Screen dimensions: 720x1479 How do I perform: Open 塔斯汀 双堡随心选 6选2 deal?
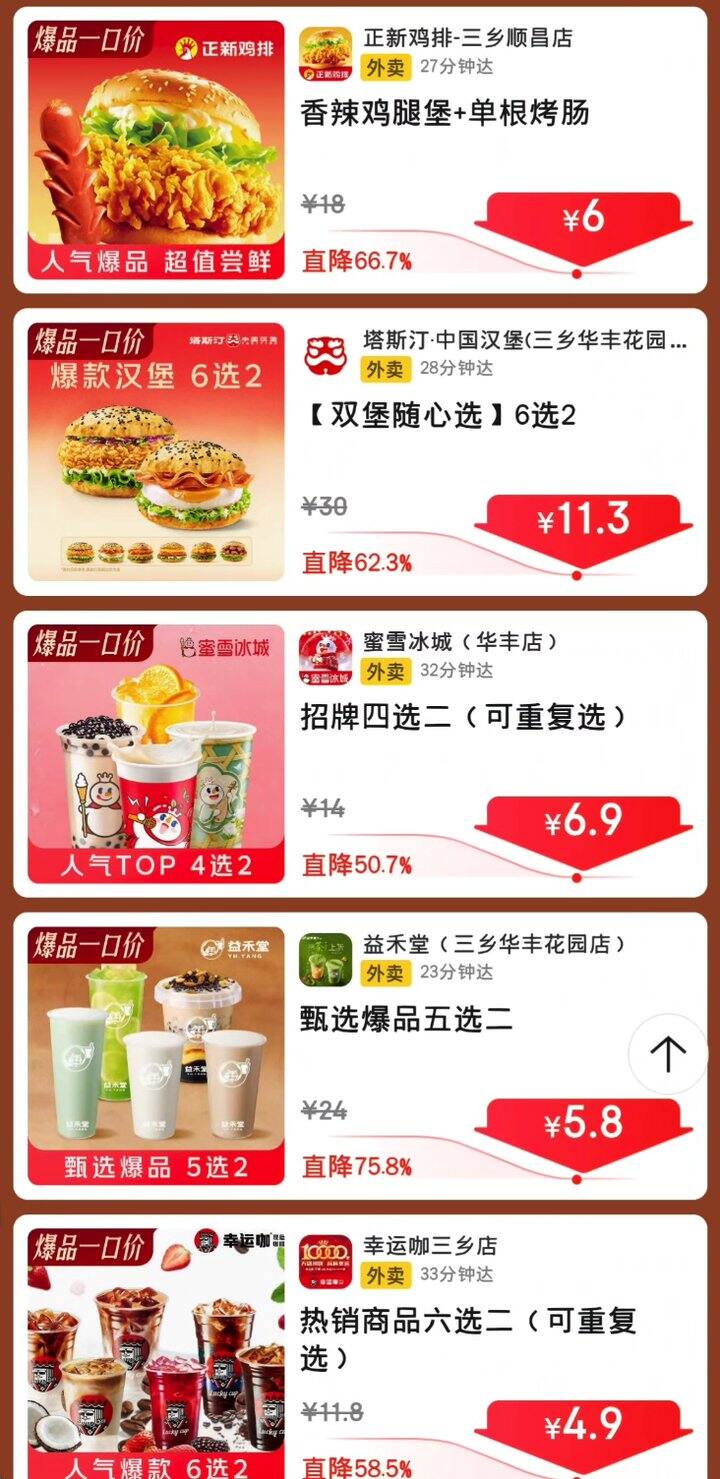[439, 416]
